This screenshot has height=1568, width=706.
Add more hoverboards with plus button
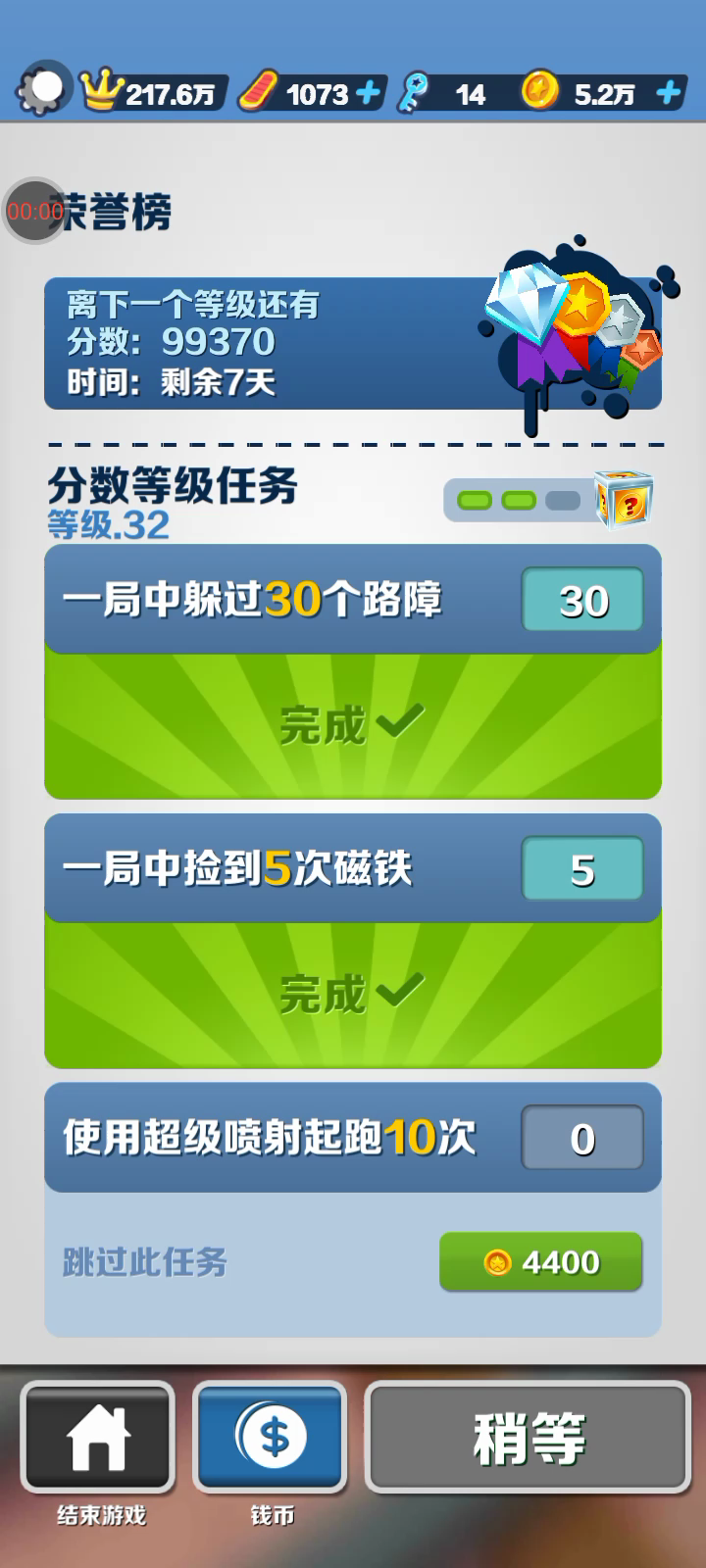(369, 93)
